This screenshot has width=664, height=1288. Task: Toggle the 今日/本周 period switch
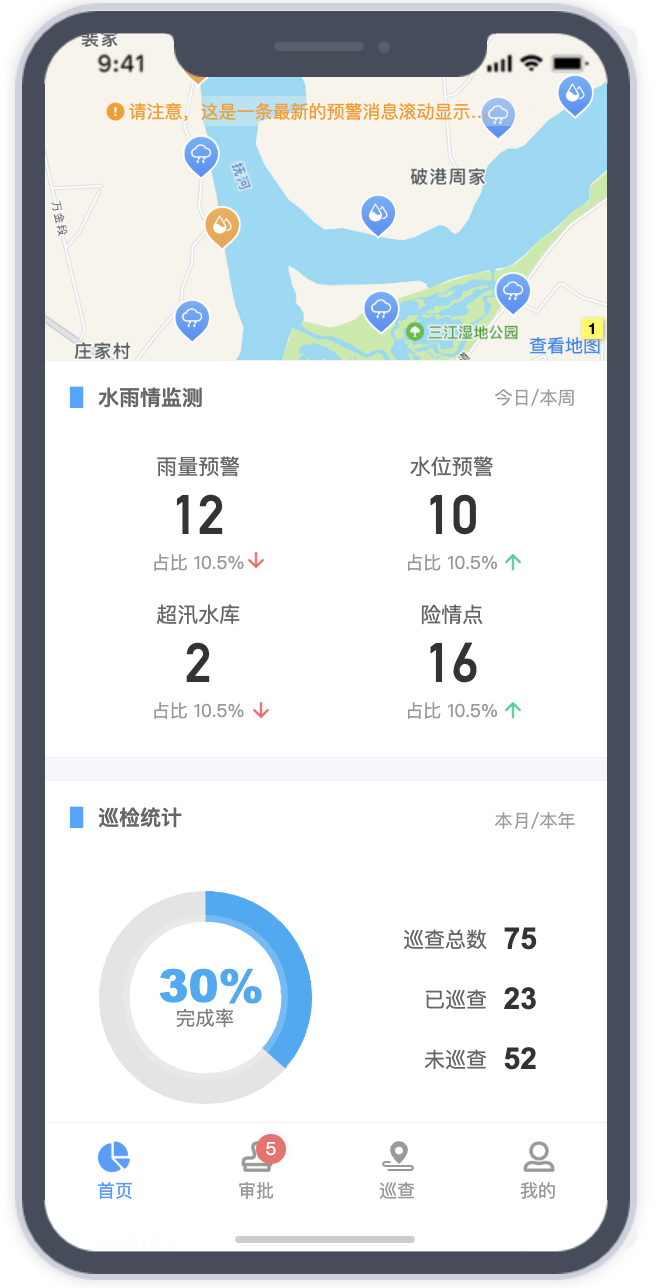pos(535,398)
